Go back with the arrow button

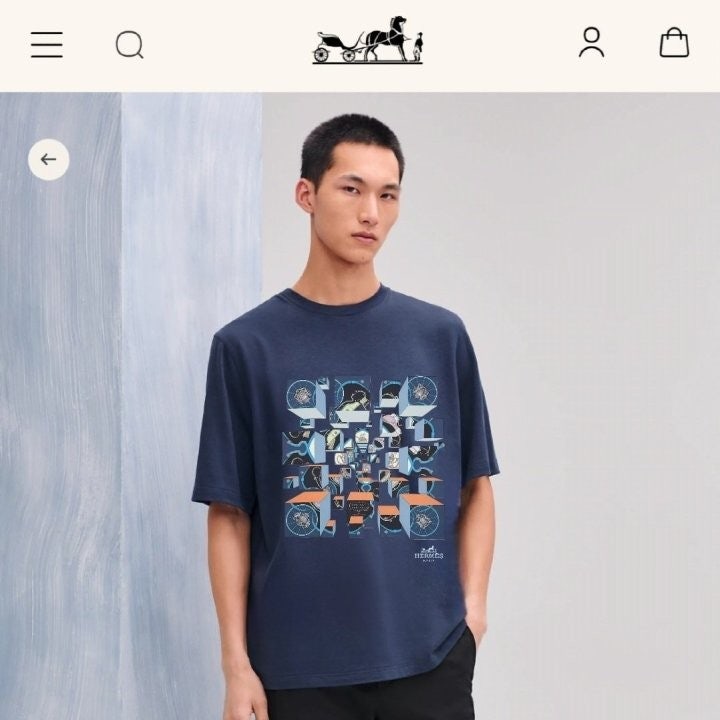pyautogui.click(x=48, y=159)
